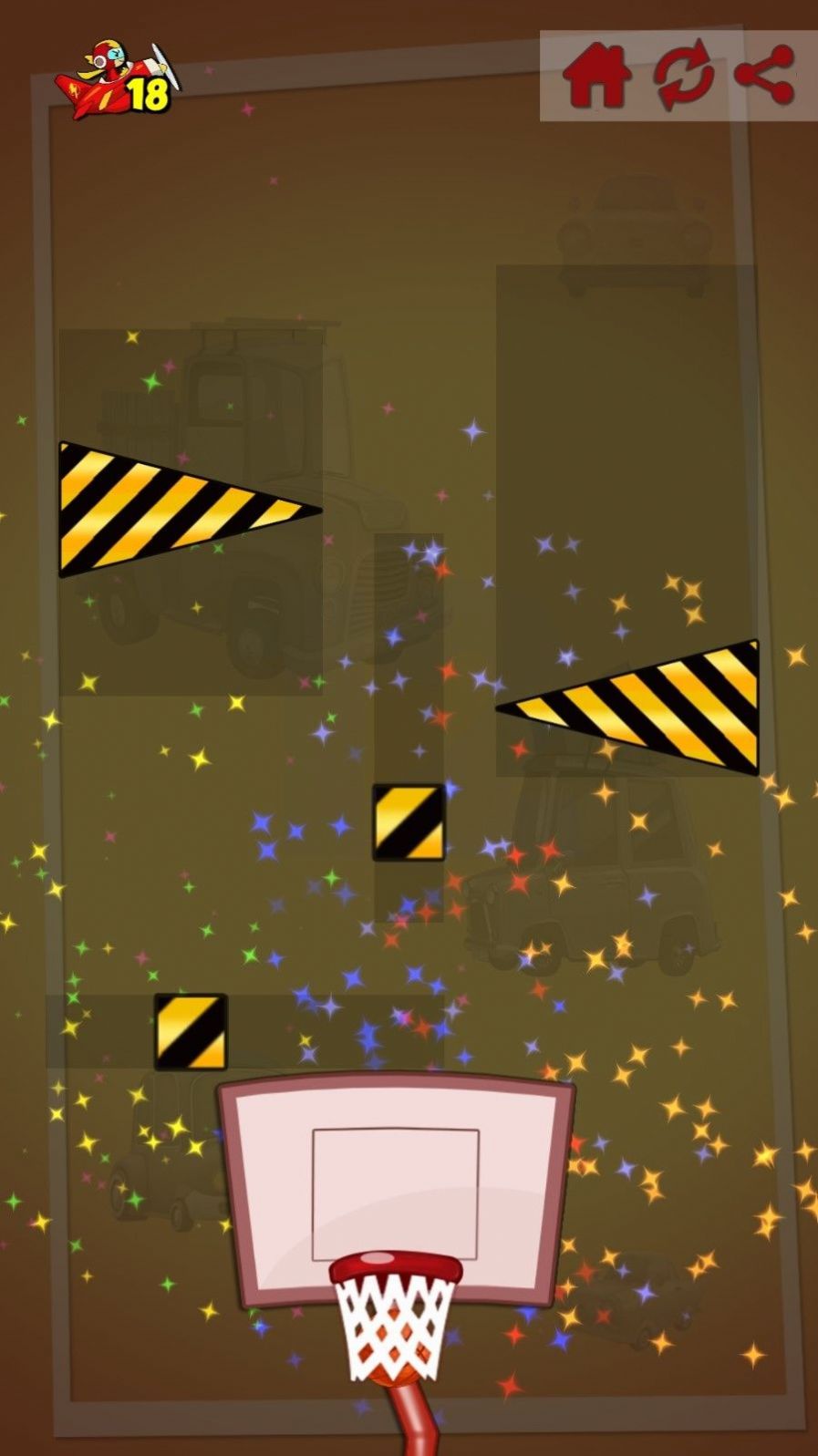Go to the home screen icon
This screenshot has width=818, height=1456.
tap(597, 76)
